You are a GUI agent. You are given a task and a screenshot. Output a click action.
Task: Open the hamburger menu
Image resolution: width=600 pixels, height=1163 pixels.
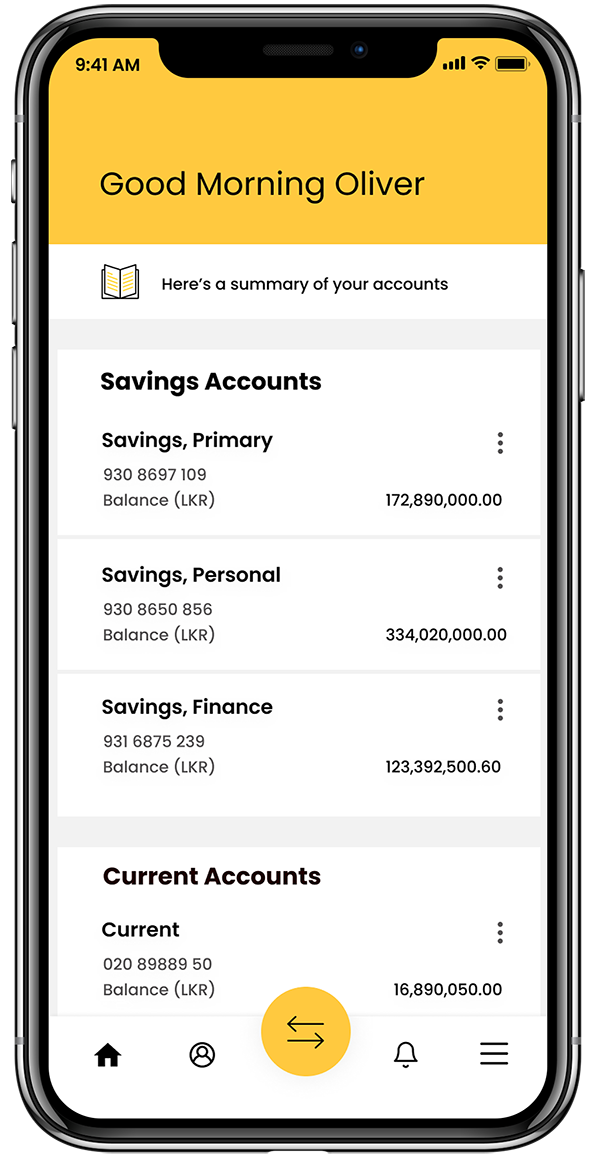tap(494, 1053)
